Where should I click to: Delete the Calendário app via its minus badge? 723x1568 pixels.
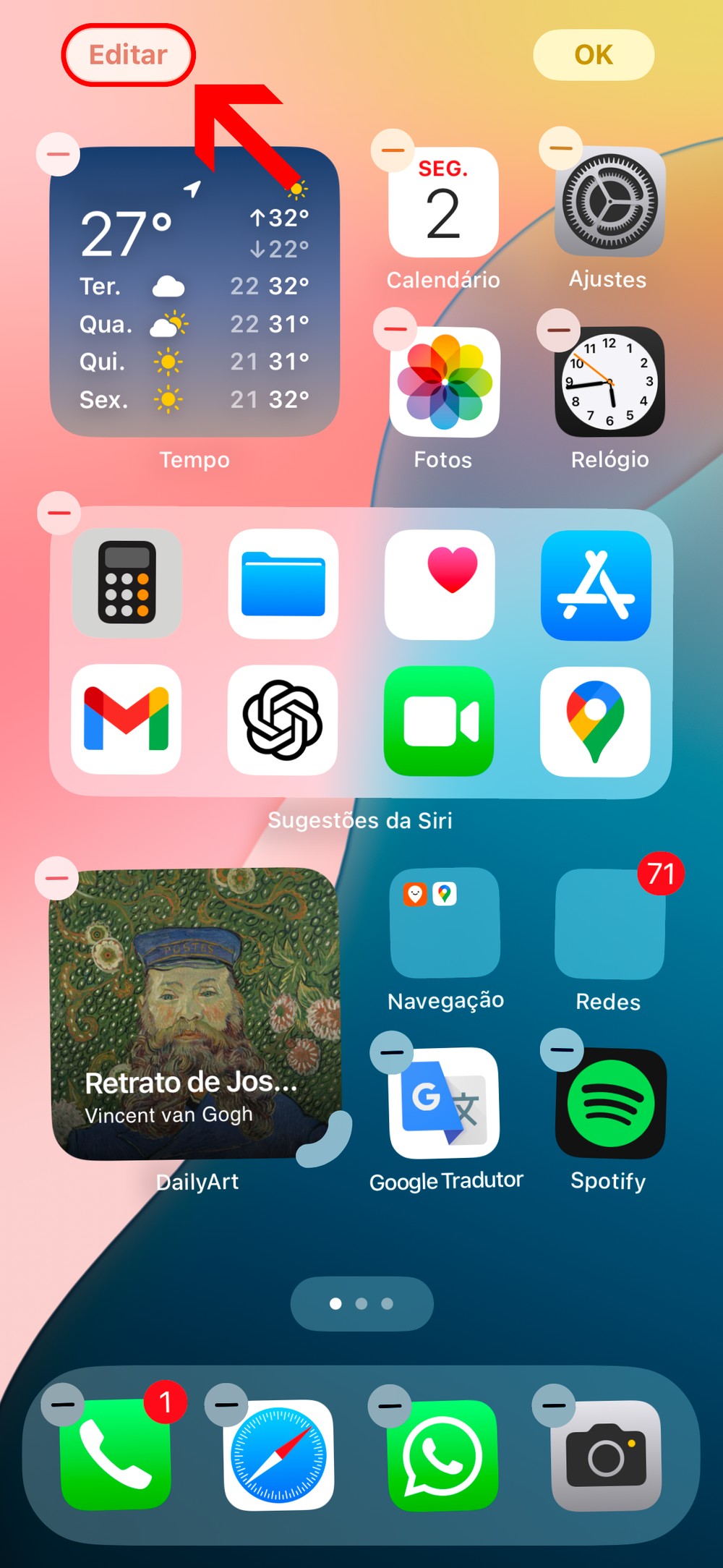click(x=393, y=150)
